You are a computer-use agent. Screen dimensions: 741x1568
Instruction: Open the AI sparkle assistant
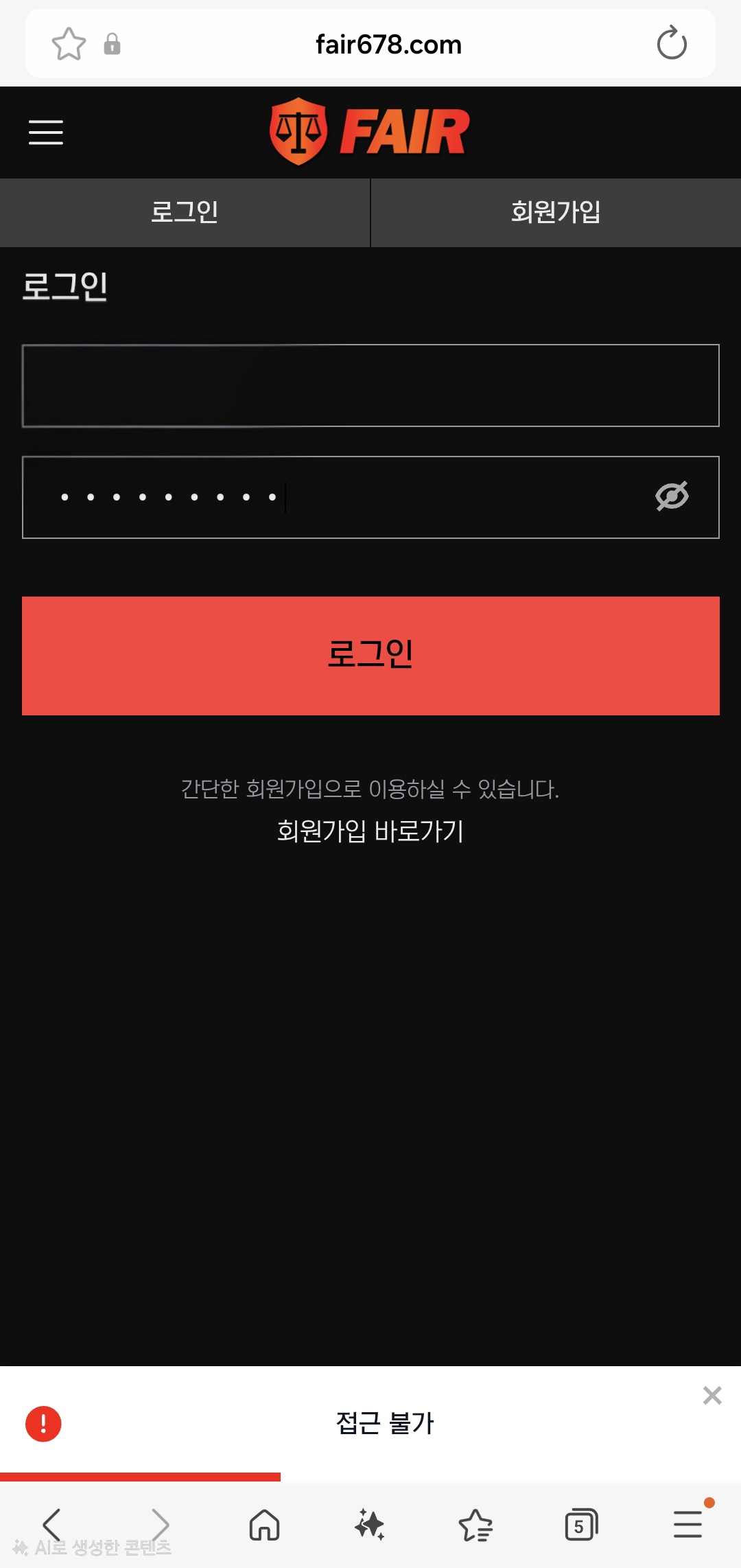click(x=370, y=1525)
